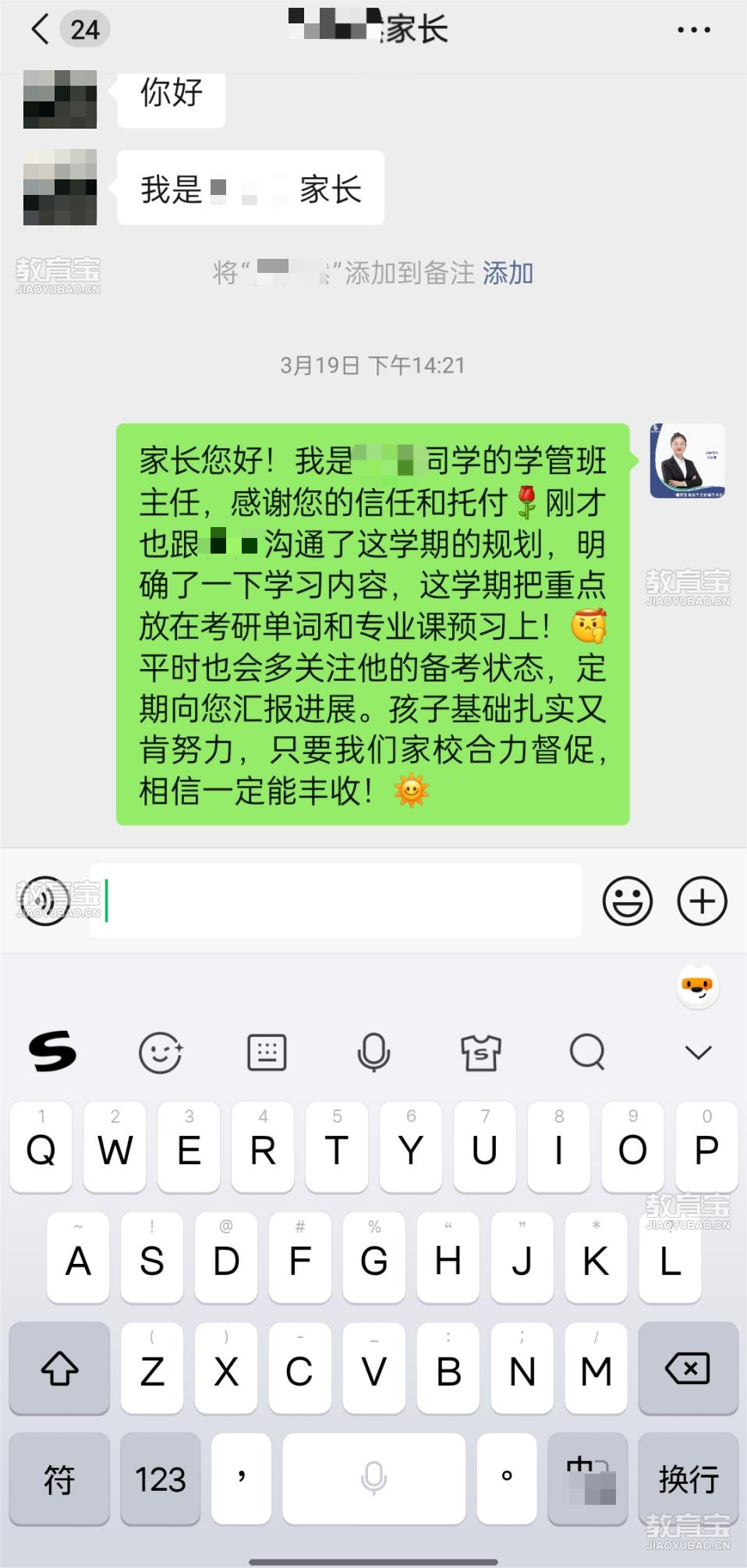Screen dimensions: 747x1568
Task: Start voice input from keyboard toolbar
Action: (x=373, y=1053)
